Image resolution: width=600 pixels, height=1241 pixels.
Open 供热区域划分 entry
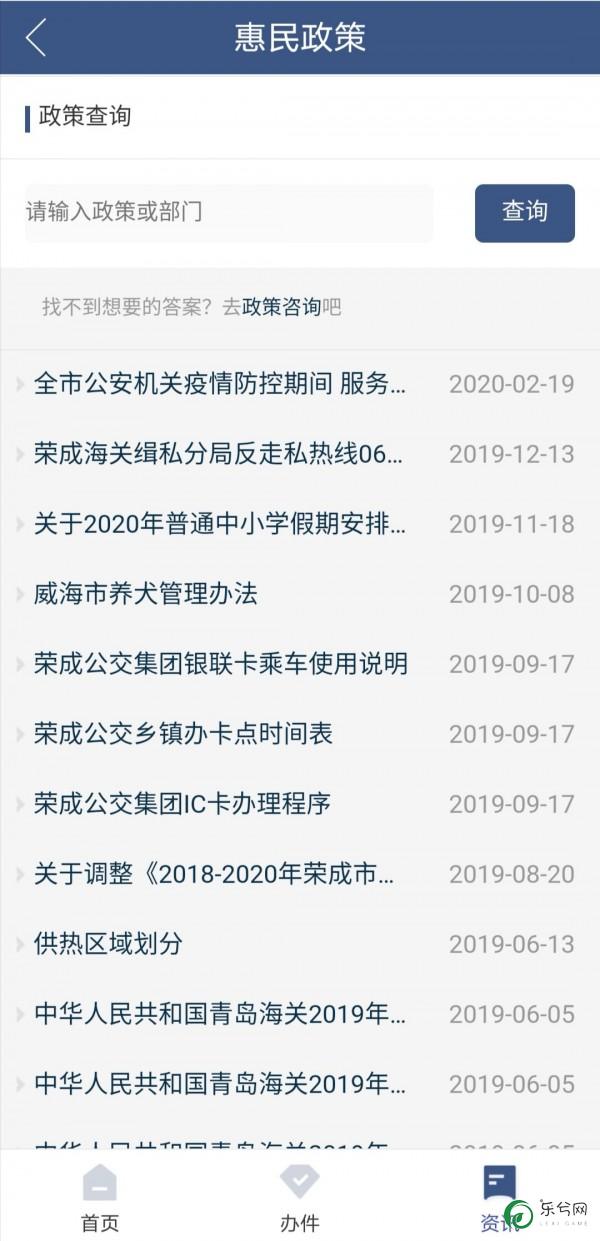pos(300,944)
